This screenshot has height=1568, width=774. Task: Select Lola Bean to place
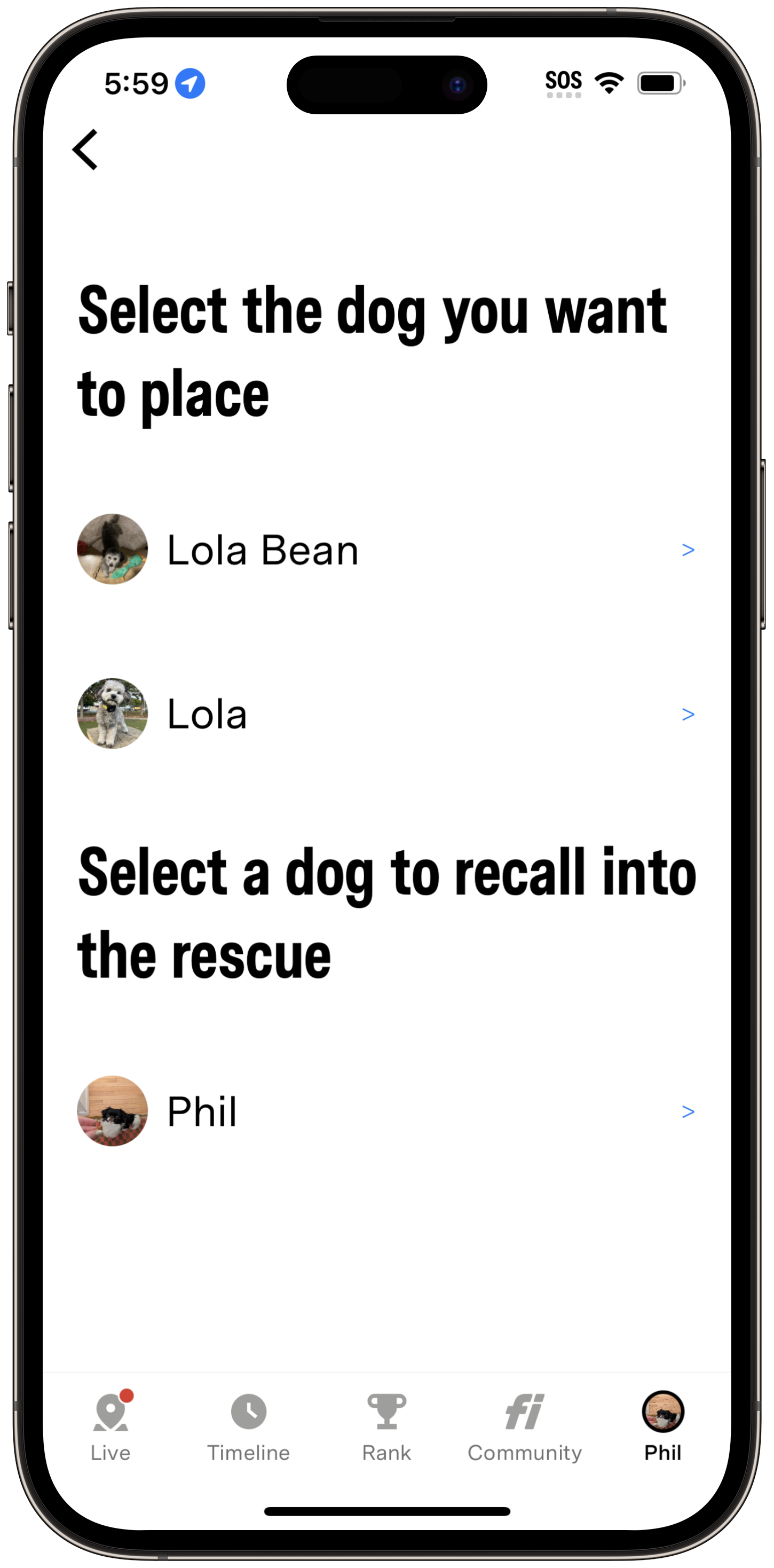click(386, 550)
